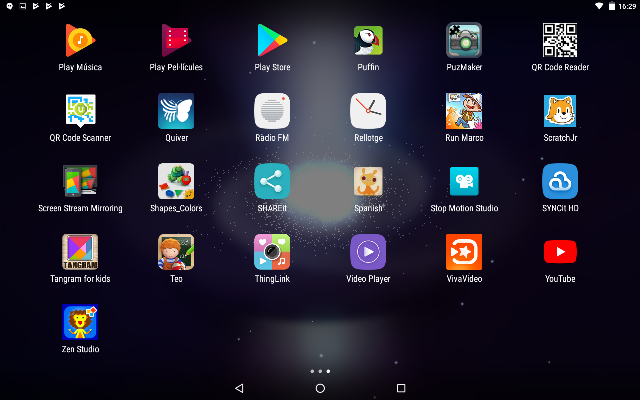Open QR Code Reader
This screenshot has height=400, width=640.
tap(560, 41)
